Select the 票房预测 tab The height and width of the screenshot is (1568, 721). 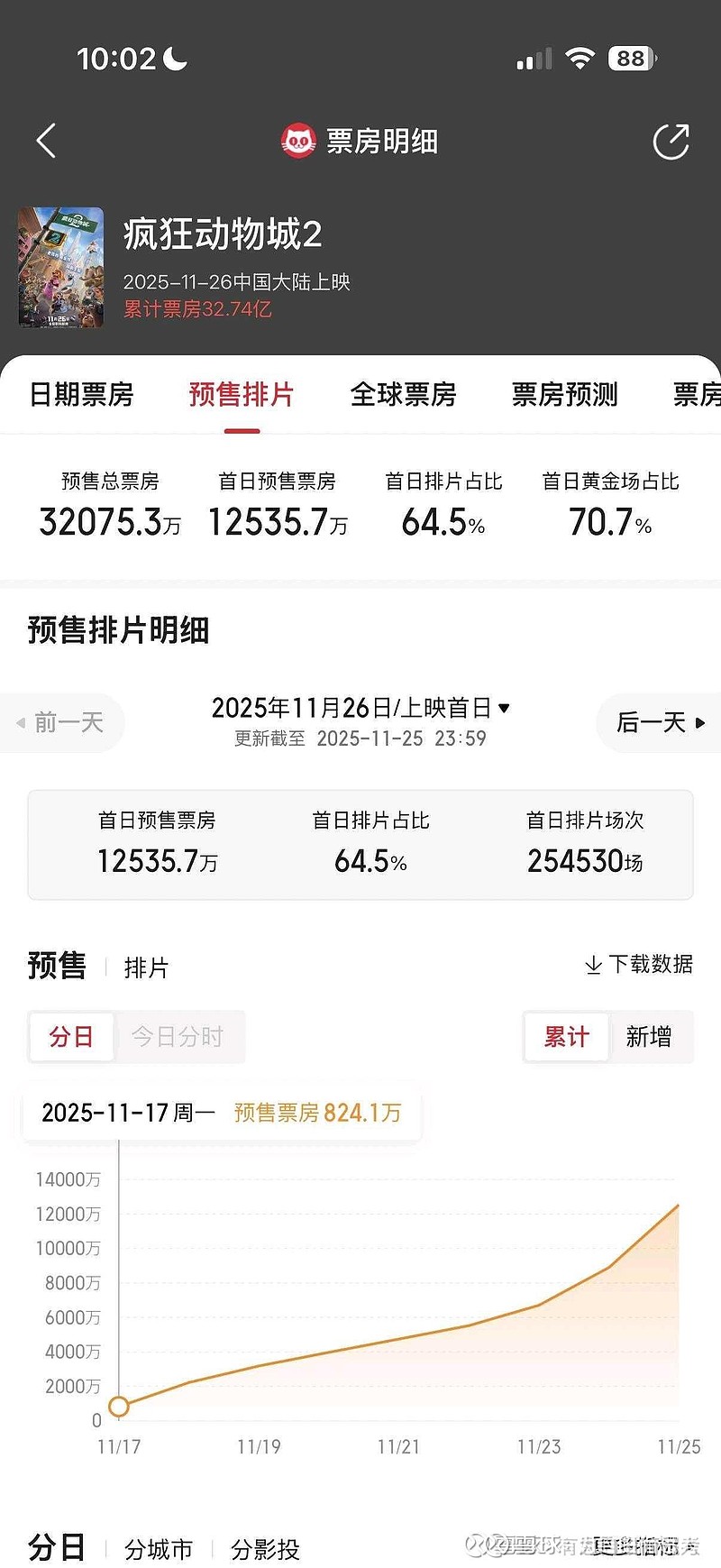pos(563,395)
